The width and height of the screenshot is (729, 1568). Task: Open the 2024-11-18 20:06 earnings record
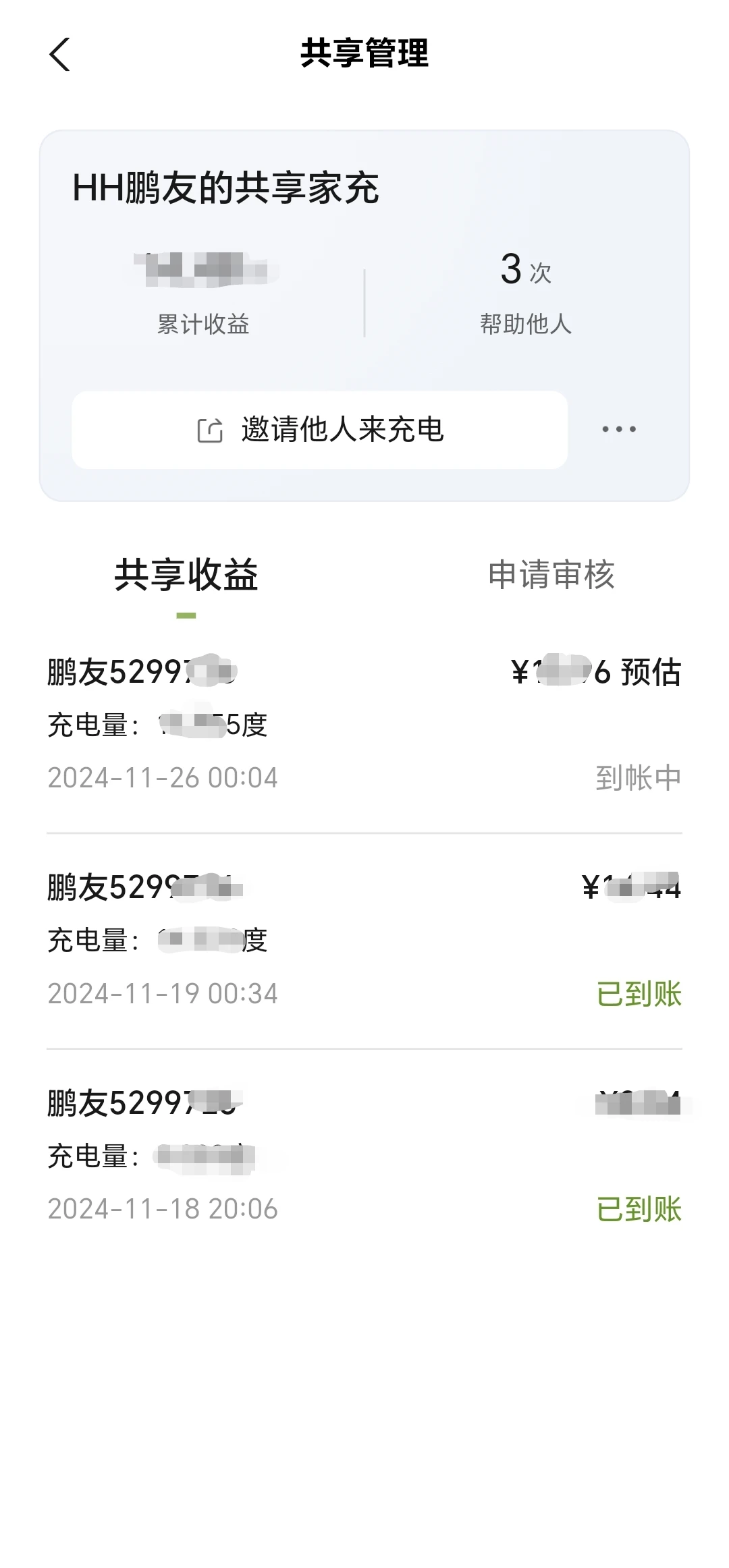(364, 1156)
